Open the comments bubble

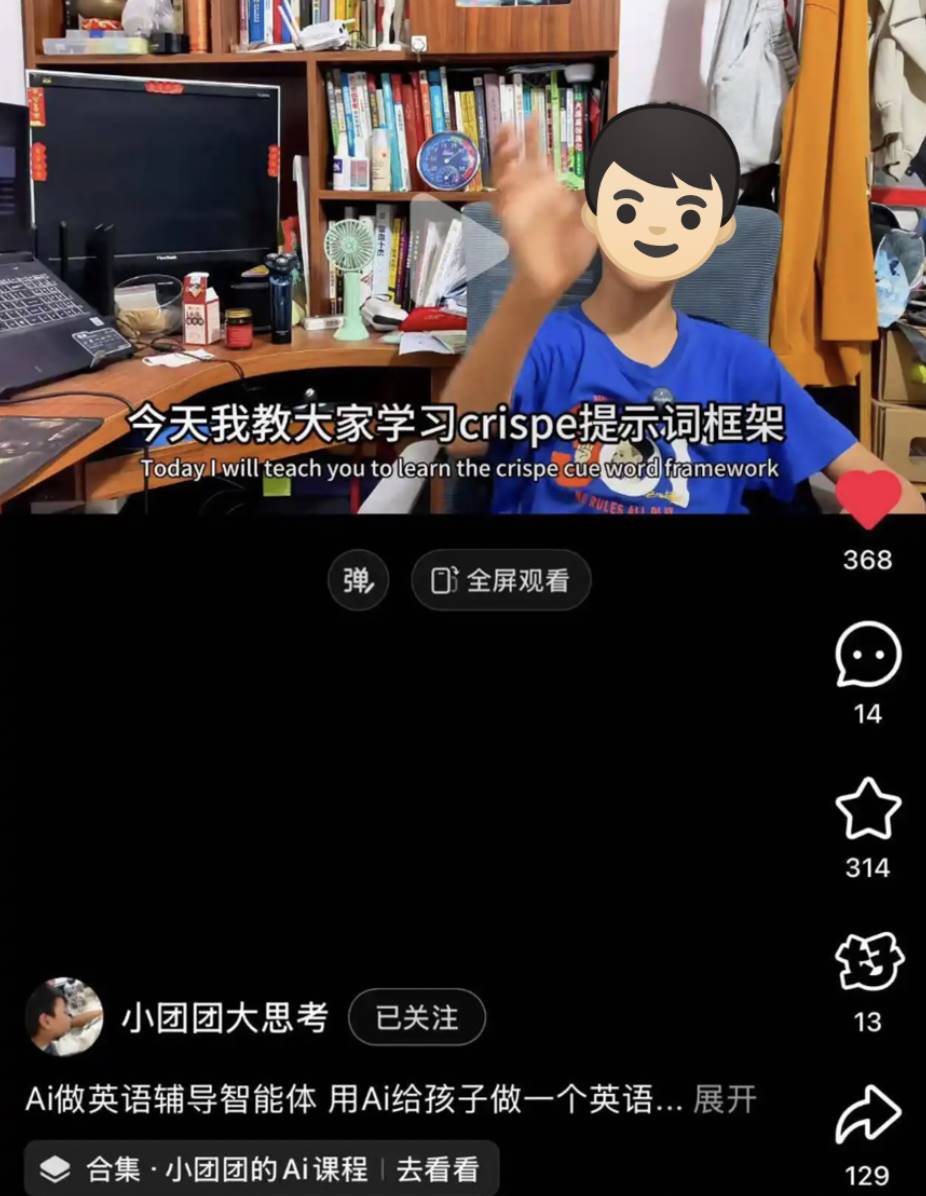point(868,655)
